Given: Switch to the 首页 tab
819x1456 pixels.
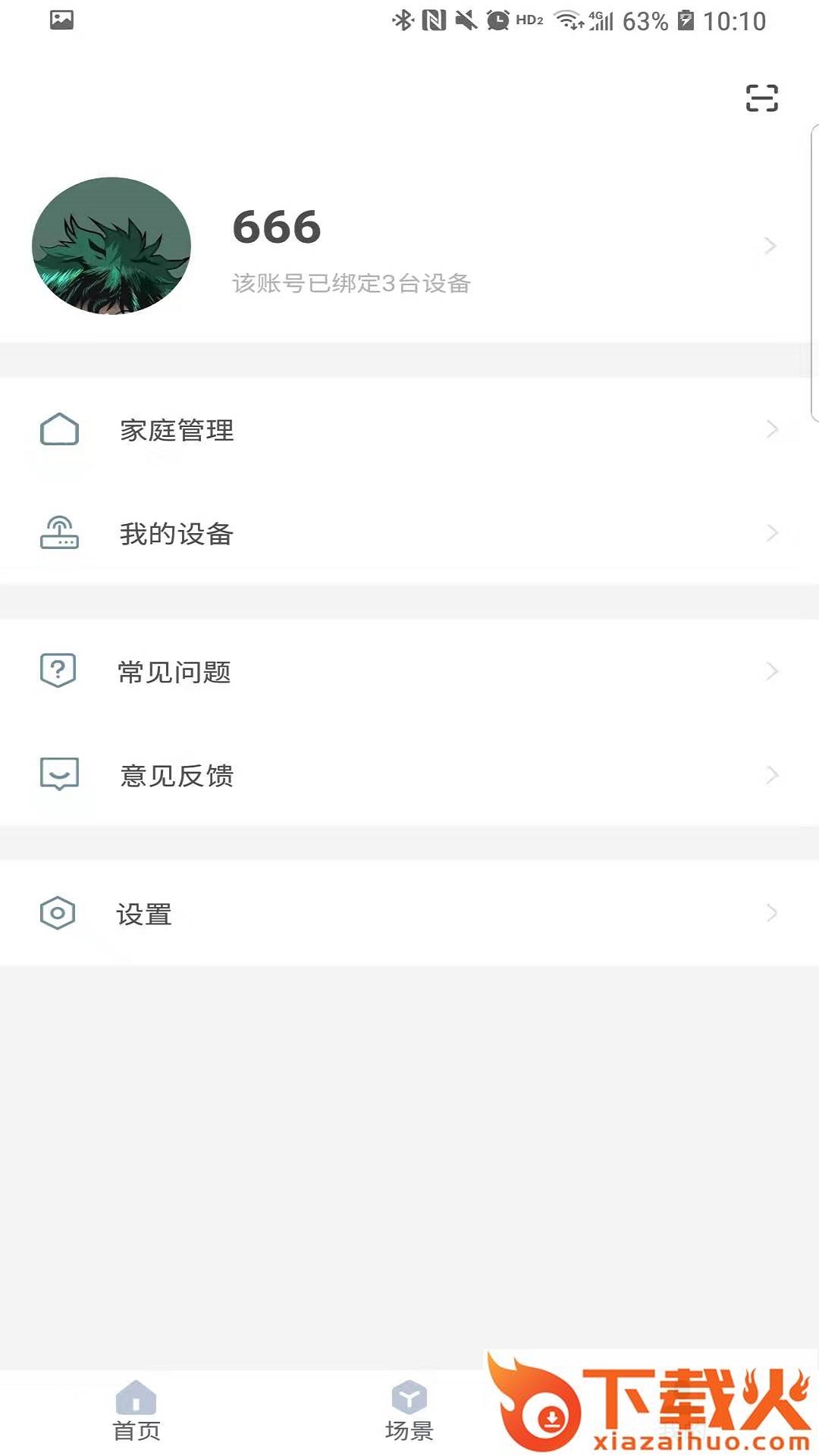Looking at the screenshot, I should point(136,1410).
